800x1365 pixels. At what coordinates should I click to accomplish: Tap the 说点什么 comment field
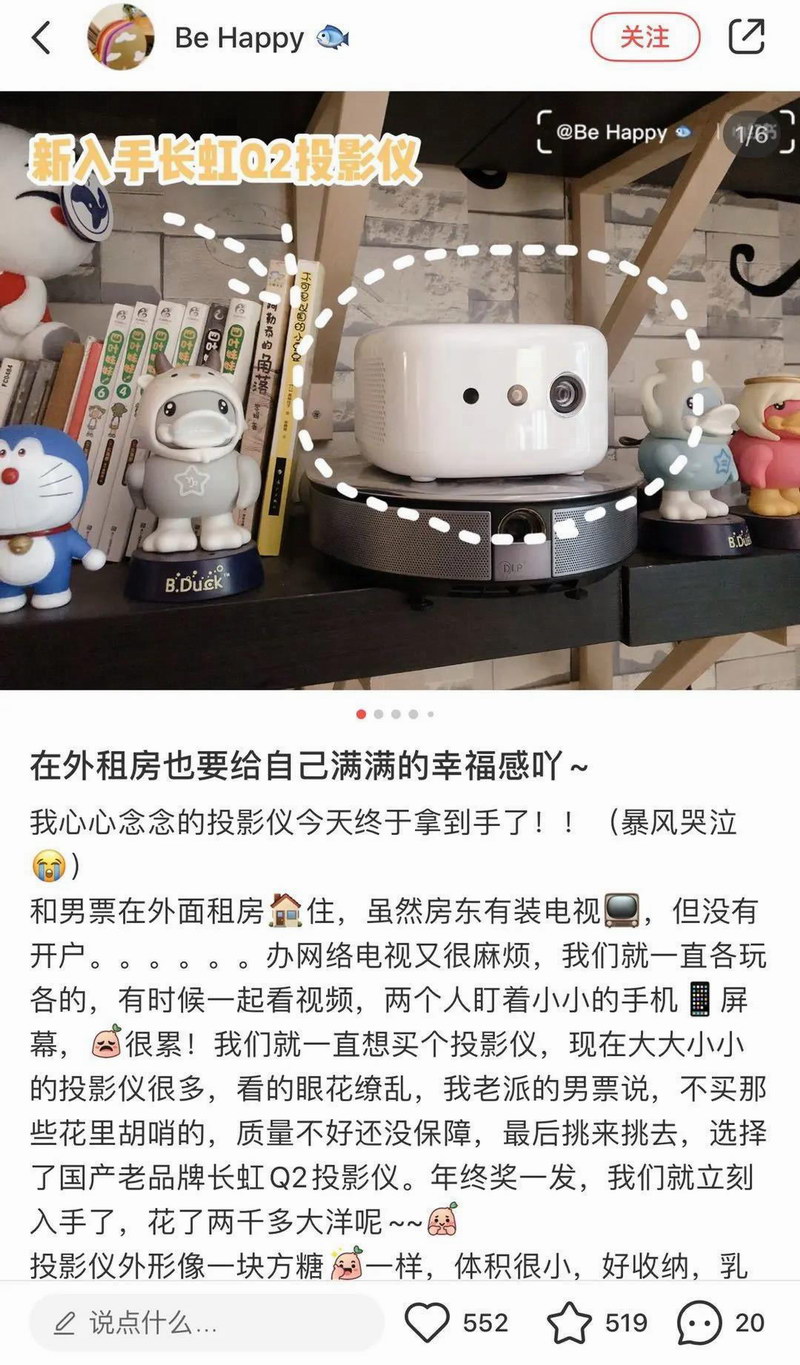click(x=206, y=1323)
